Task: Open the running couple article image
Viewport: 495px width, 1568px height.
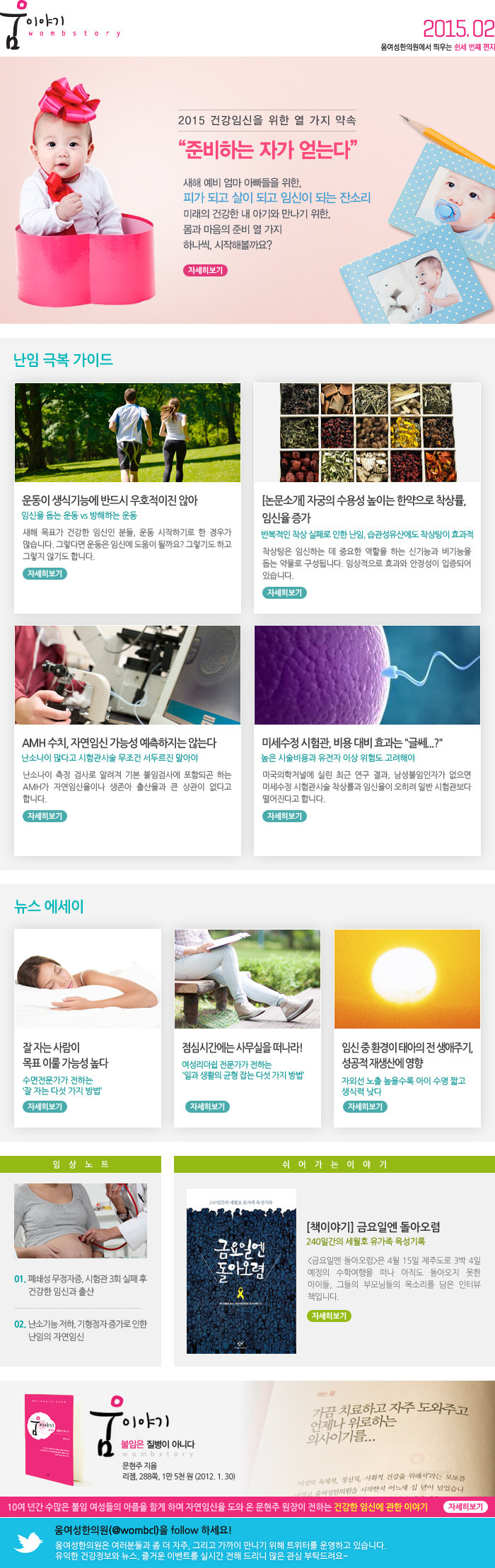Action: pyautogui.click(x=127, y=433)
